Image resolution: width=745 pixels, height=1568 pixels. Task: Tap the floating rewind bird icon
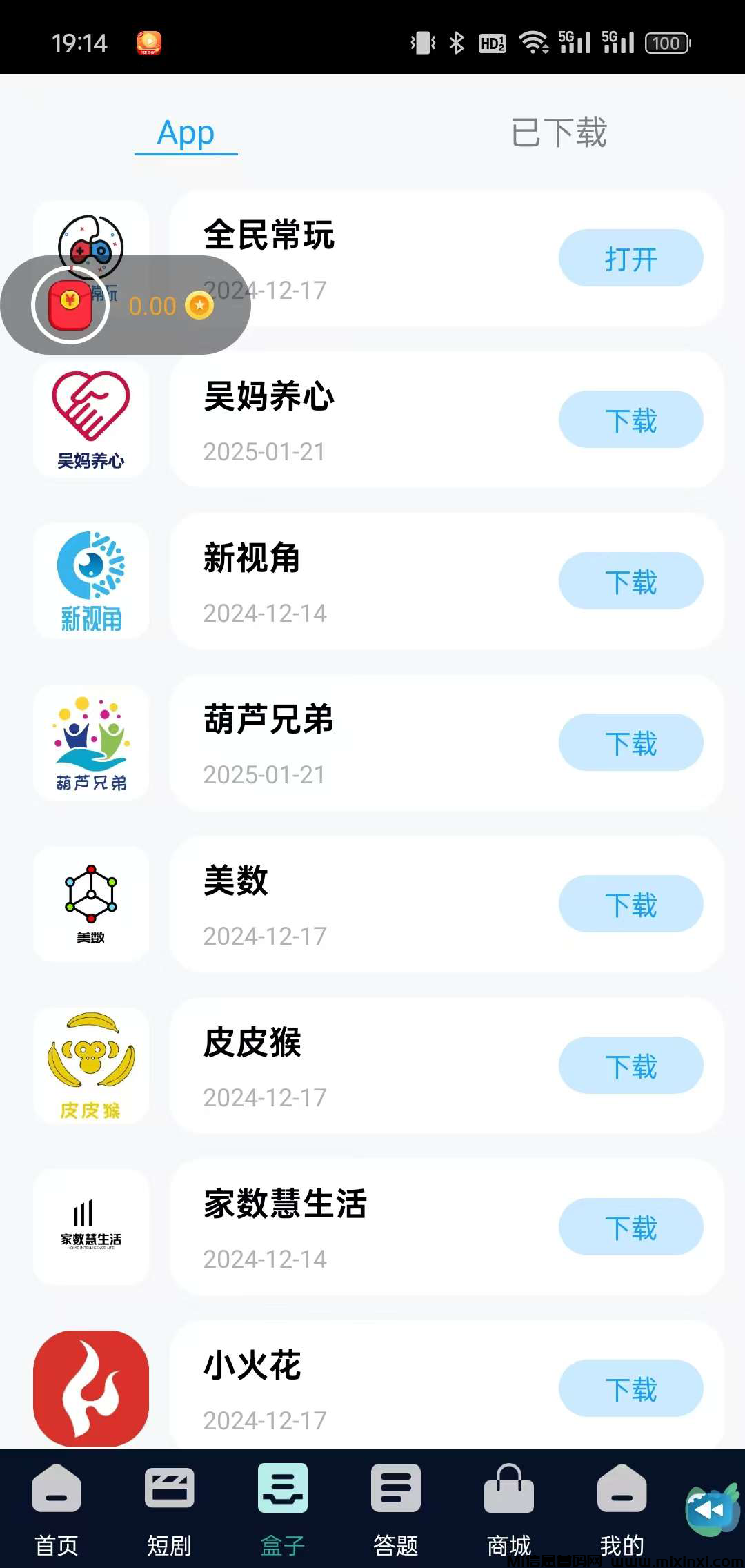(712, 1510)
